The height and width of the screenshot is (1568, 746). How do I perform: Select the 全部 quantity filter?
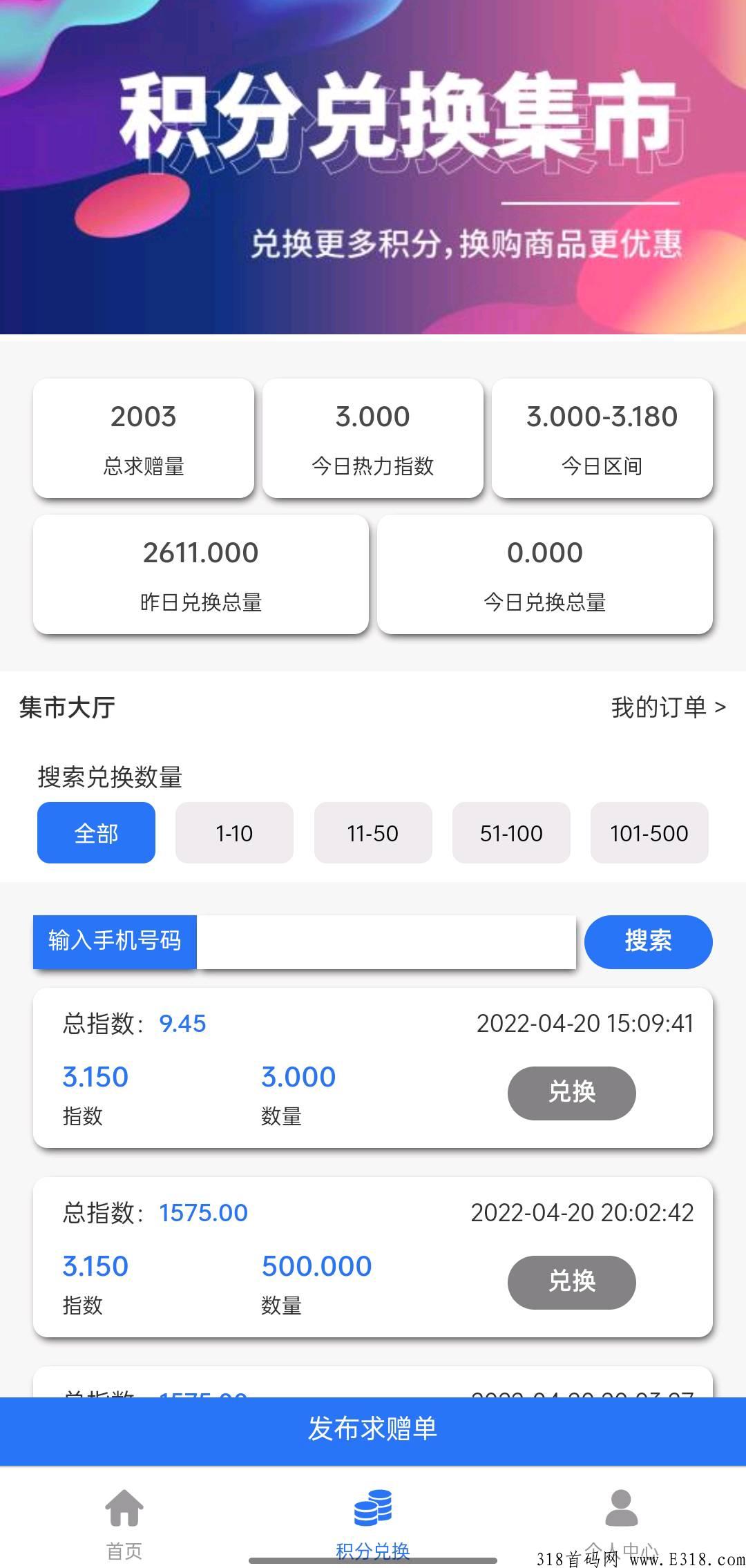tap(96, 832)
